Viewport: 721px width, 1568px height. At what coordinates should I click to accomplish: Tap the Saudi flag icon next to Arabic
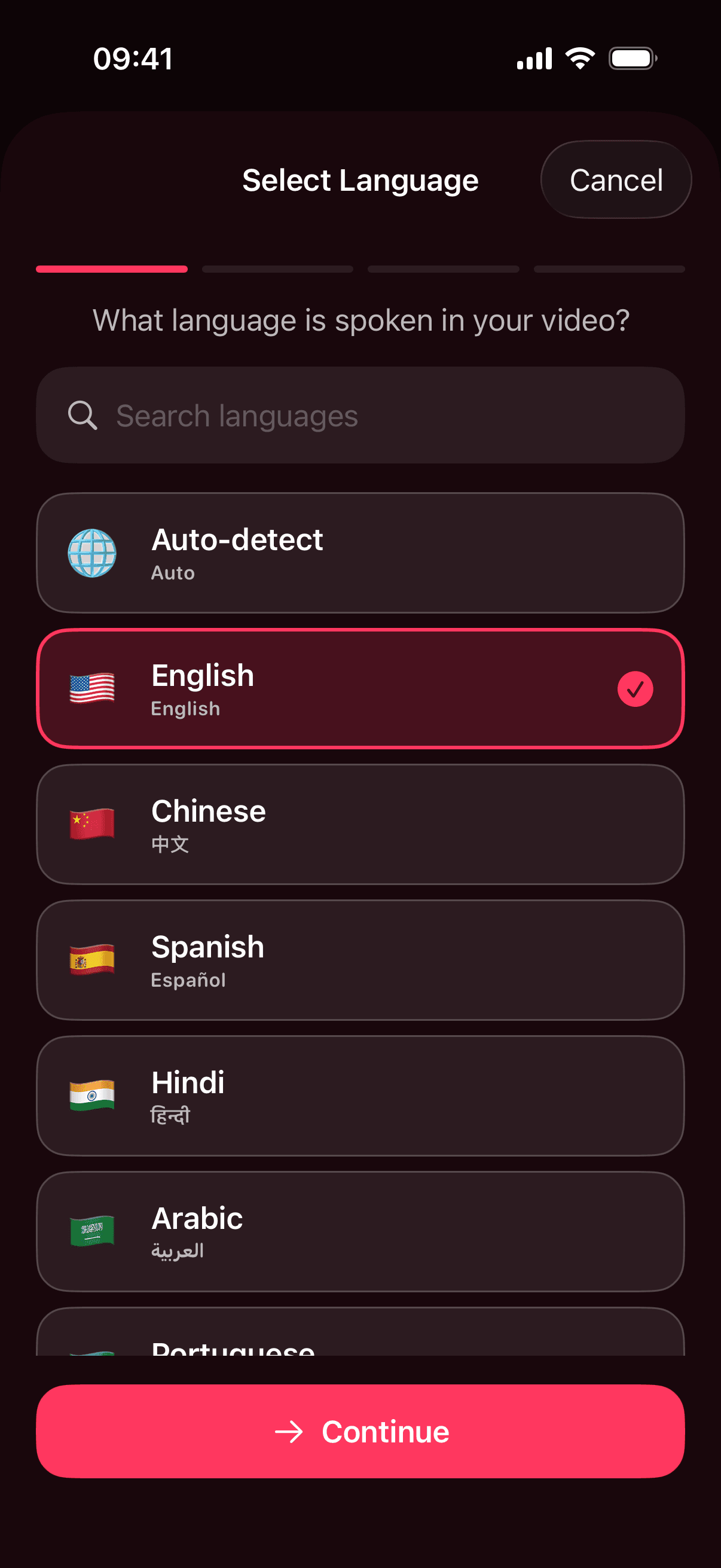[x=91, y=1232]
